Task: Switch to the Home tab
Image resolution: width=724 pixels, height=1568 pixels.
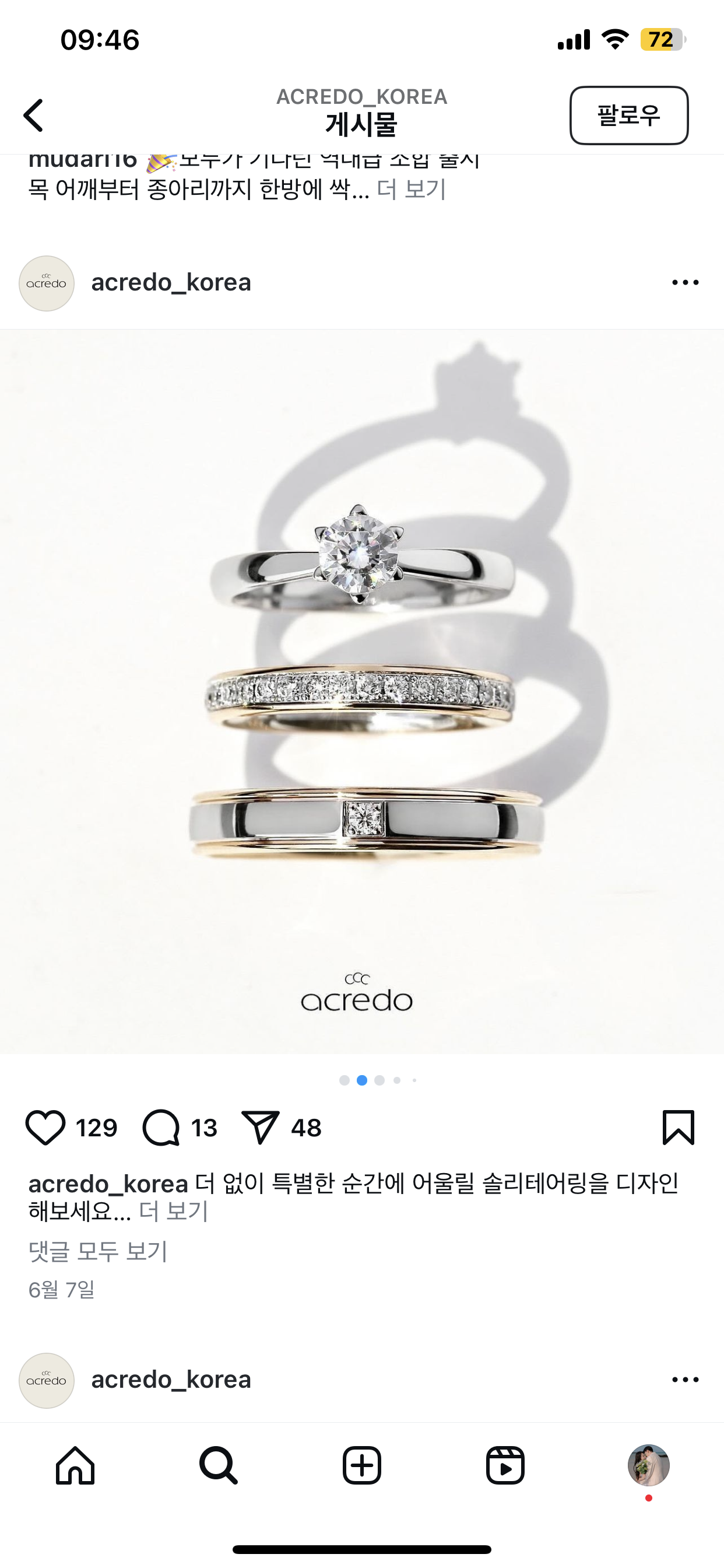Action: click(75, 1465)
